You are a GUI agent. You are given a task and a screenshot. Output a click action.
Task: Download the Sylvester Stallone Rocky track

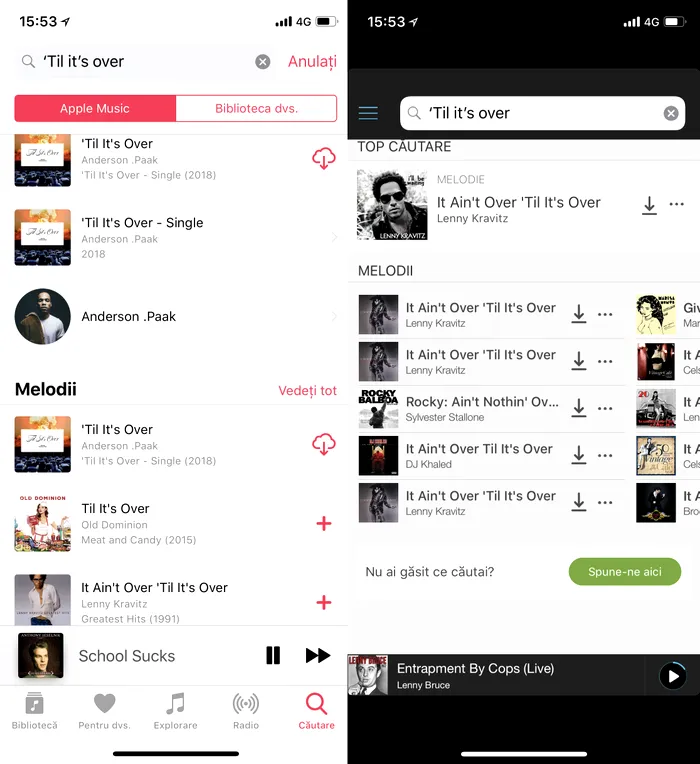pyautogui.click(x=578, y=409)
